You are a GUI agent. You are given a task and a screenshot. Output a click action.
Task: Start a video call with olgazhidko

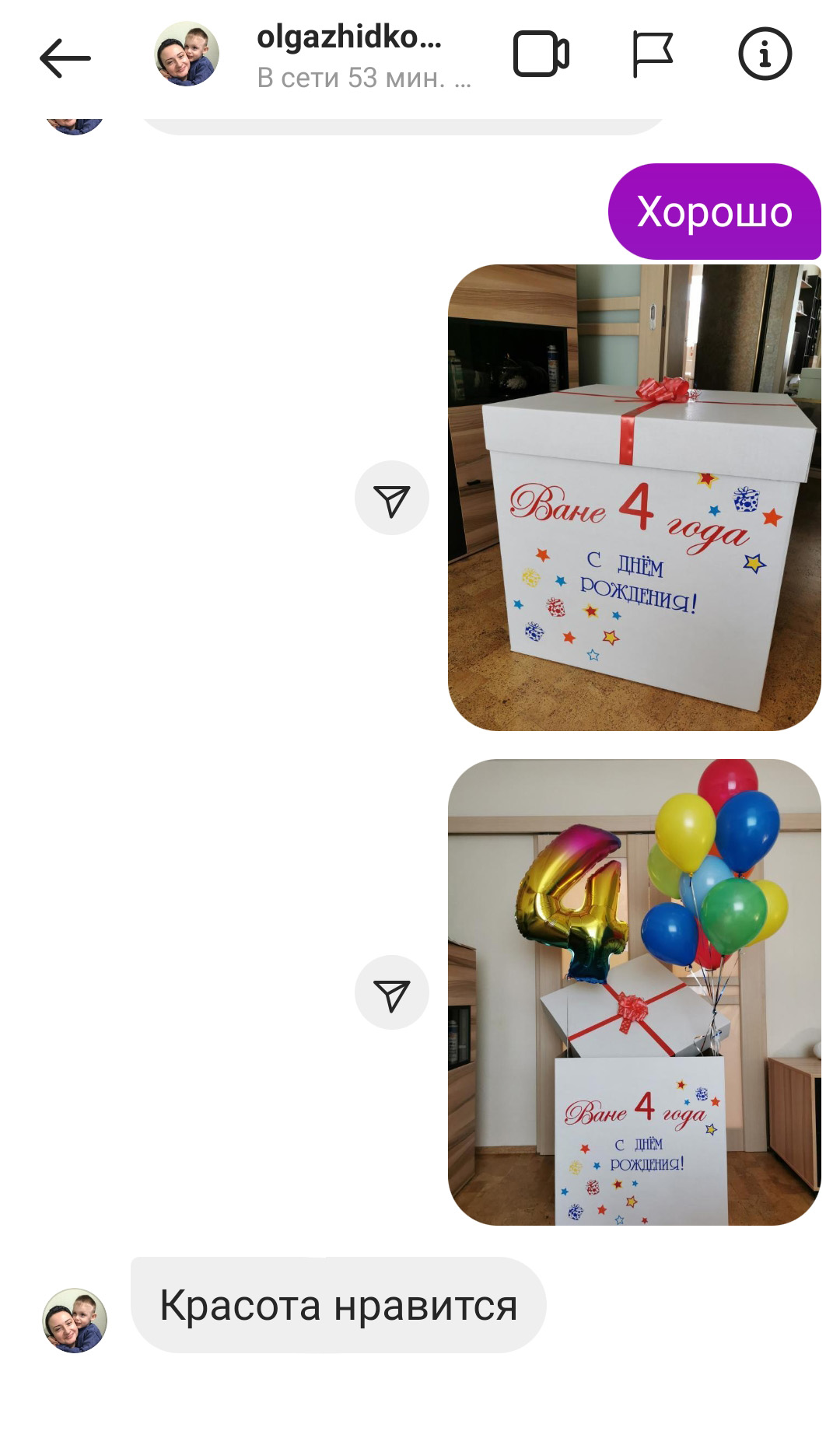click(x=541, y=54)
